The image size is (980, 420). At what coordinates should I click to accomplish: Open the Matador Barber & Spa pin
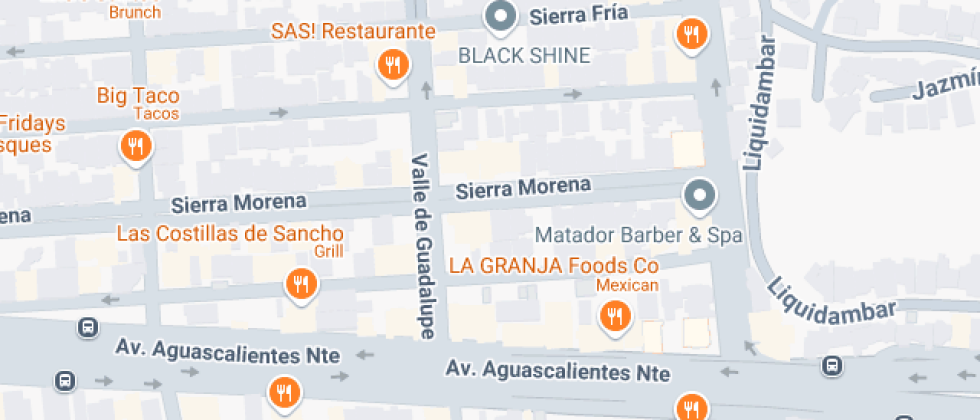[x=700, y=195]
